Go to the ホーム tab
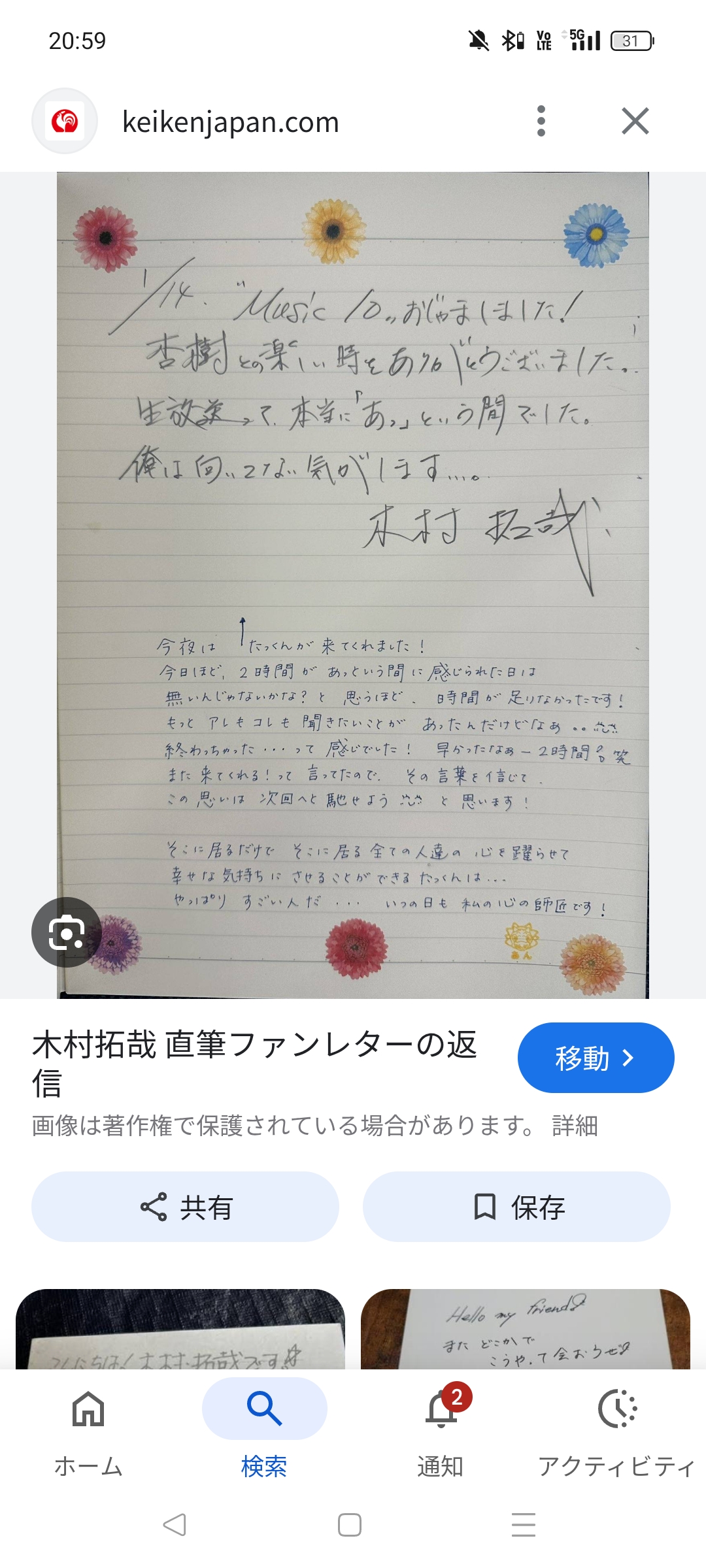This screenshot has width=706, height=1568. [88, 1428]
